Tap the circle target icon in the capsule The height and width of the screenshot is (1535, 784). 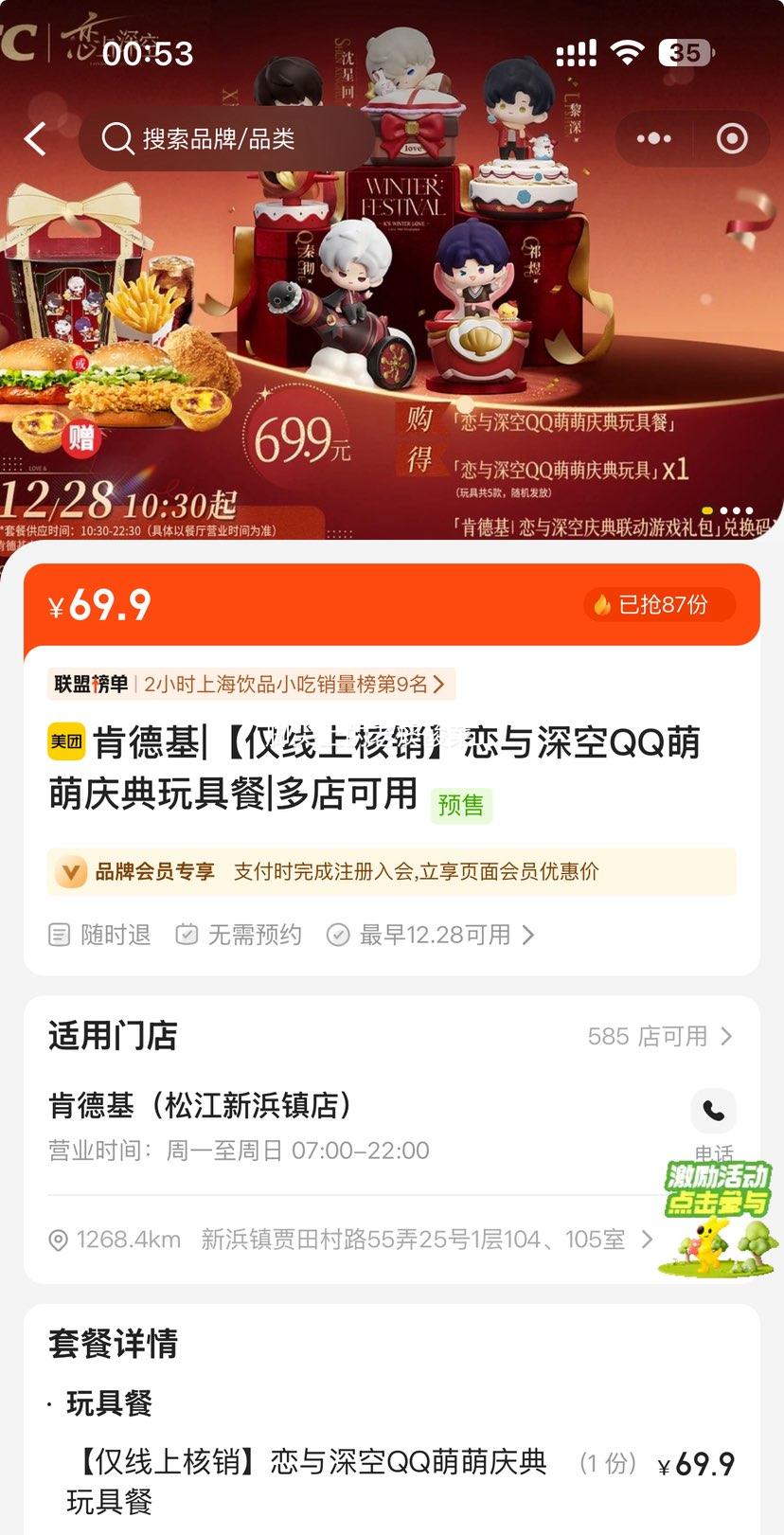pyautogui.click(x=731, y=138)
